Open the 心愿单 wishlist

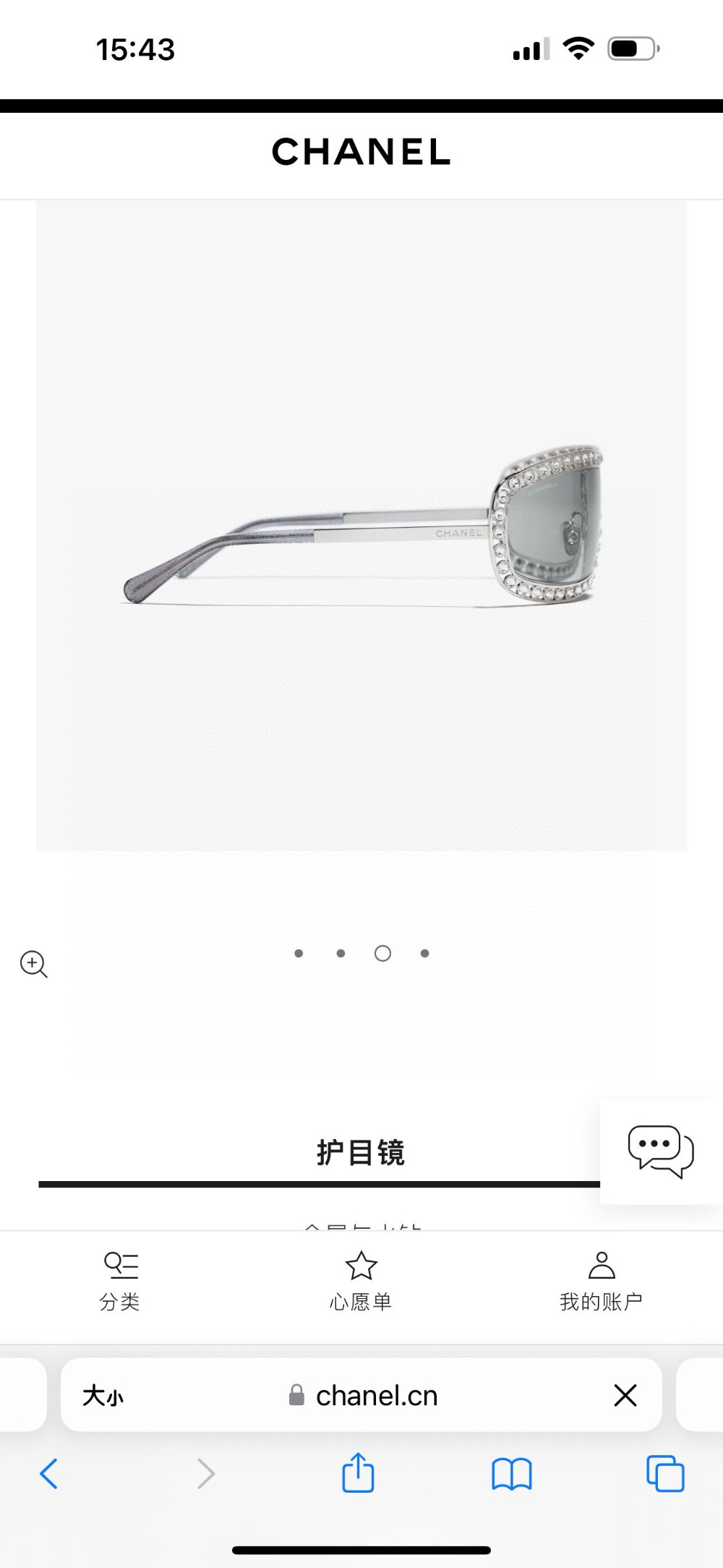361,1282
